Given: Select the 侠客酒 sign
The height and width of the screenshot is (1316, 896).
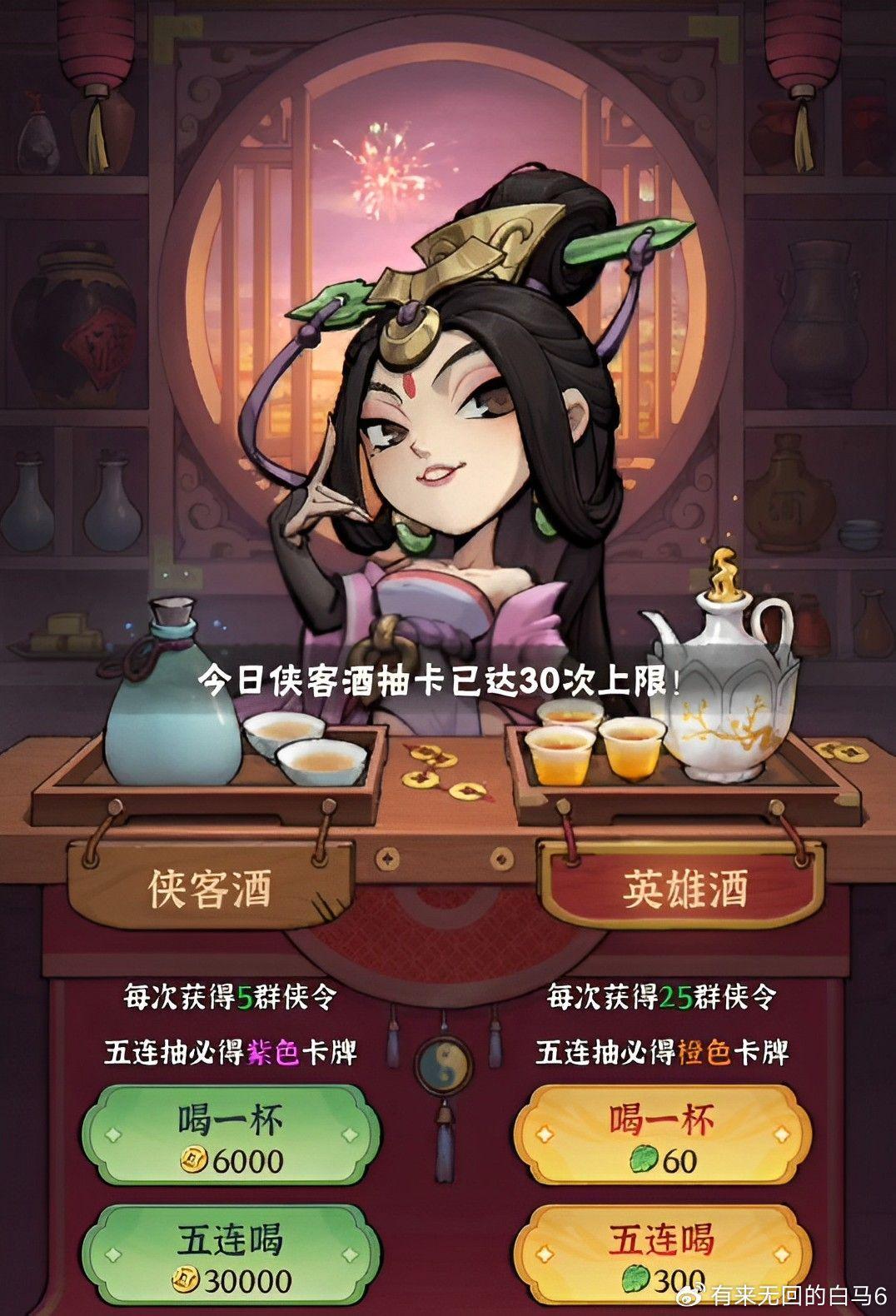Looking at the screenshot, I should [x=210, y=888].
